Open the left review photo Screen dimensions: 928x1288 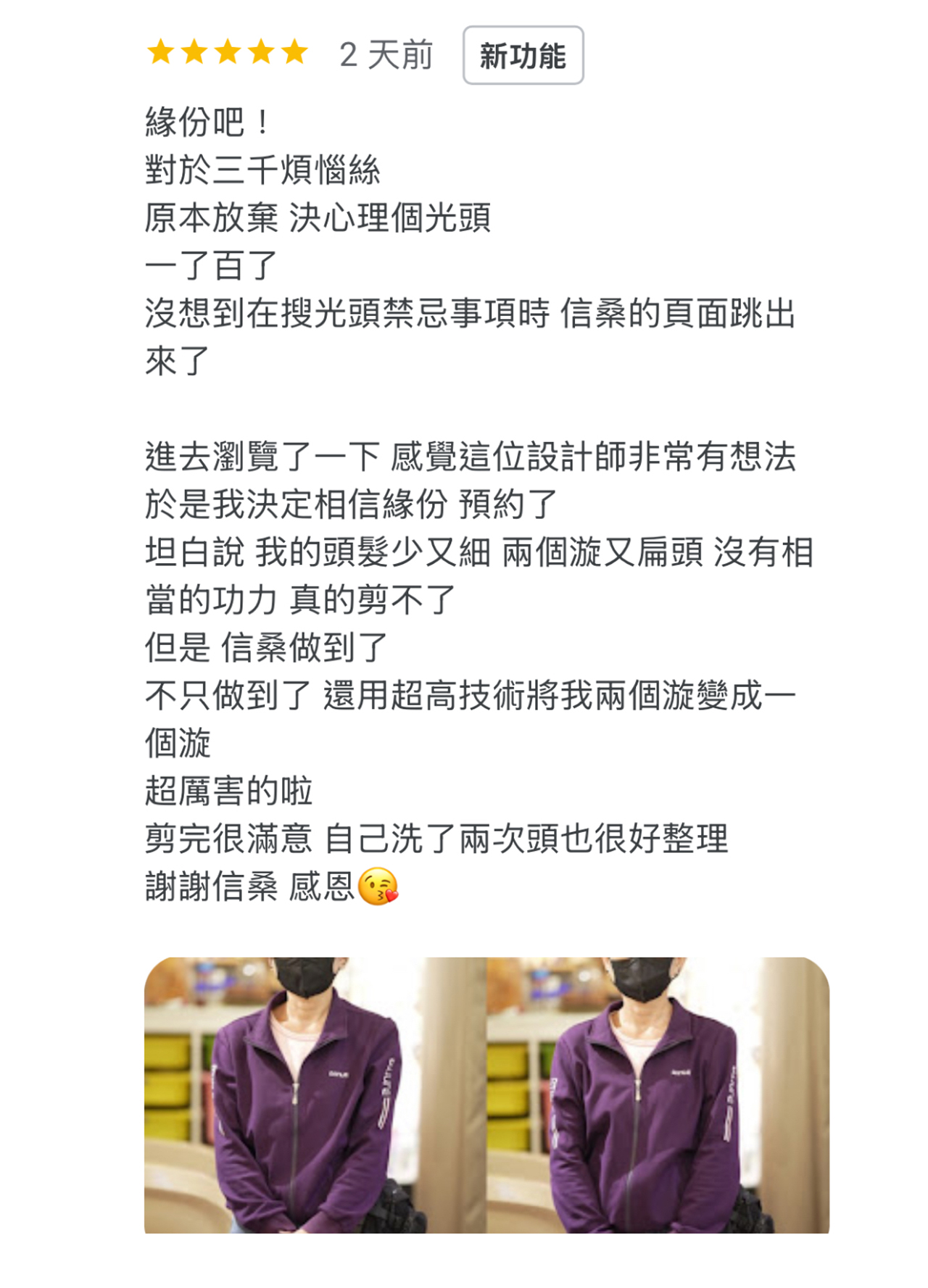(x=315, y=1094)
